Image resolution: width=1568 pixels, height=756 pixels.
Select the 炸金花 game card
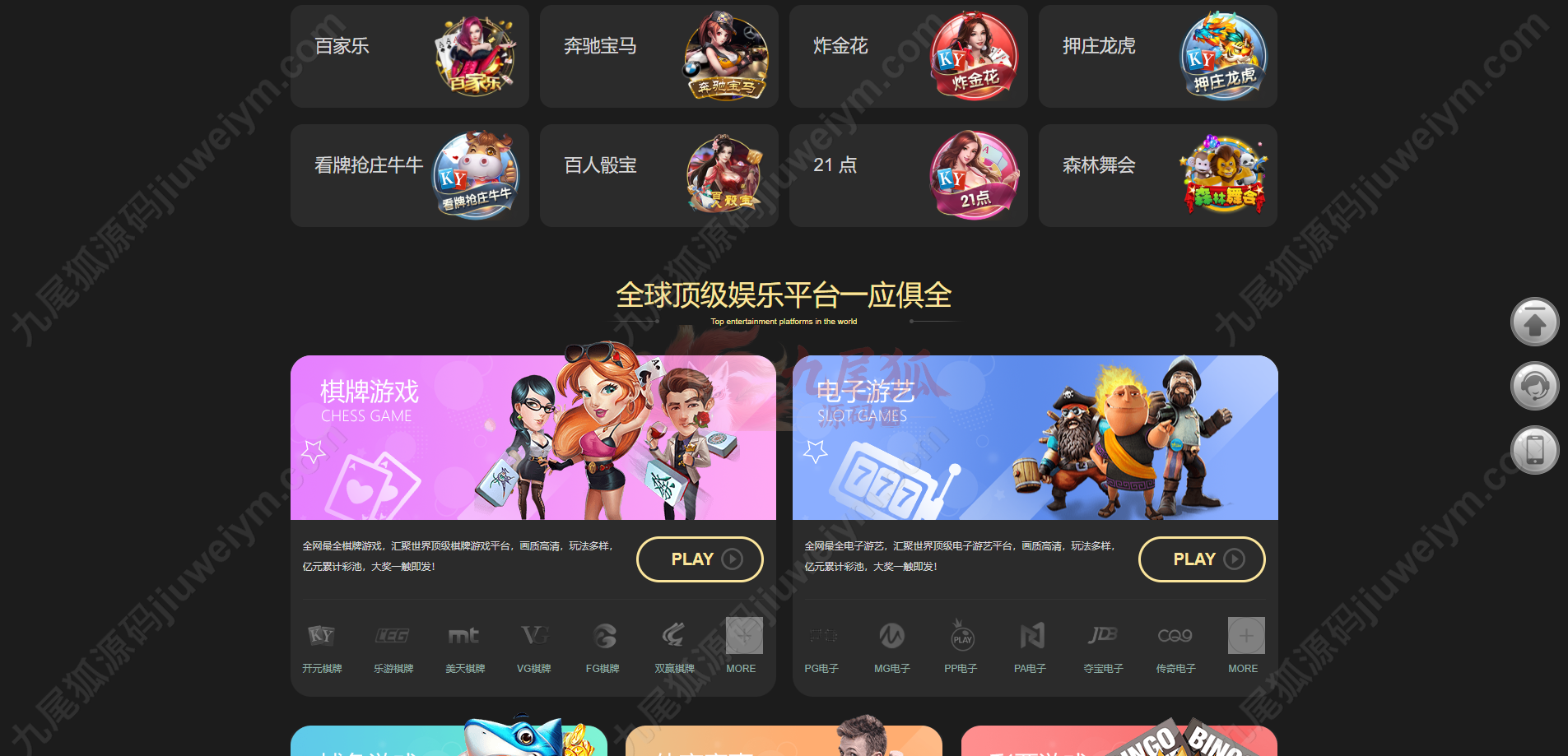[908, 56]
